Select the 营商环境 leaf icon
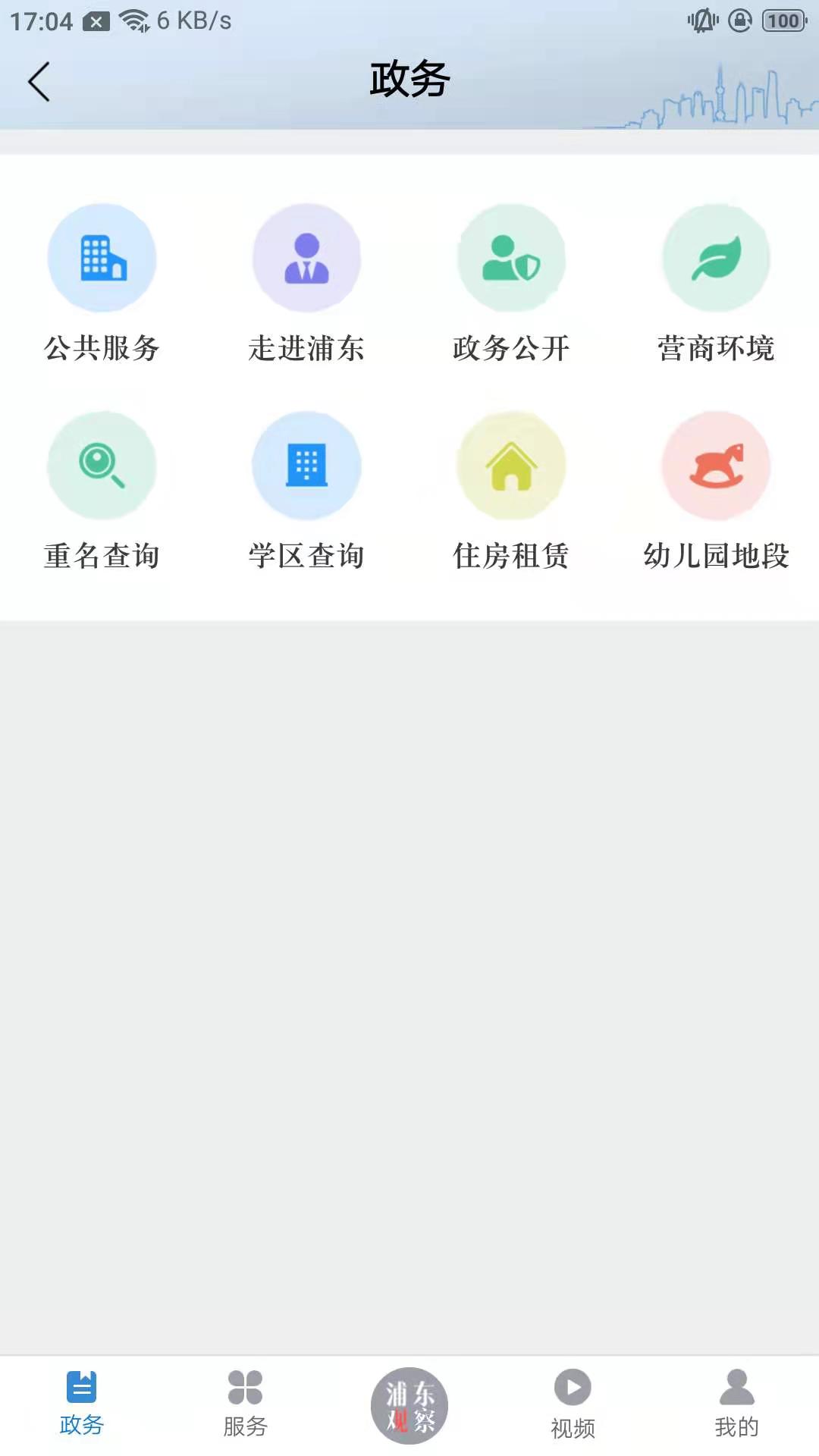Screen dimensions: 819x1456 pos(715,258)
